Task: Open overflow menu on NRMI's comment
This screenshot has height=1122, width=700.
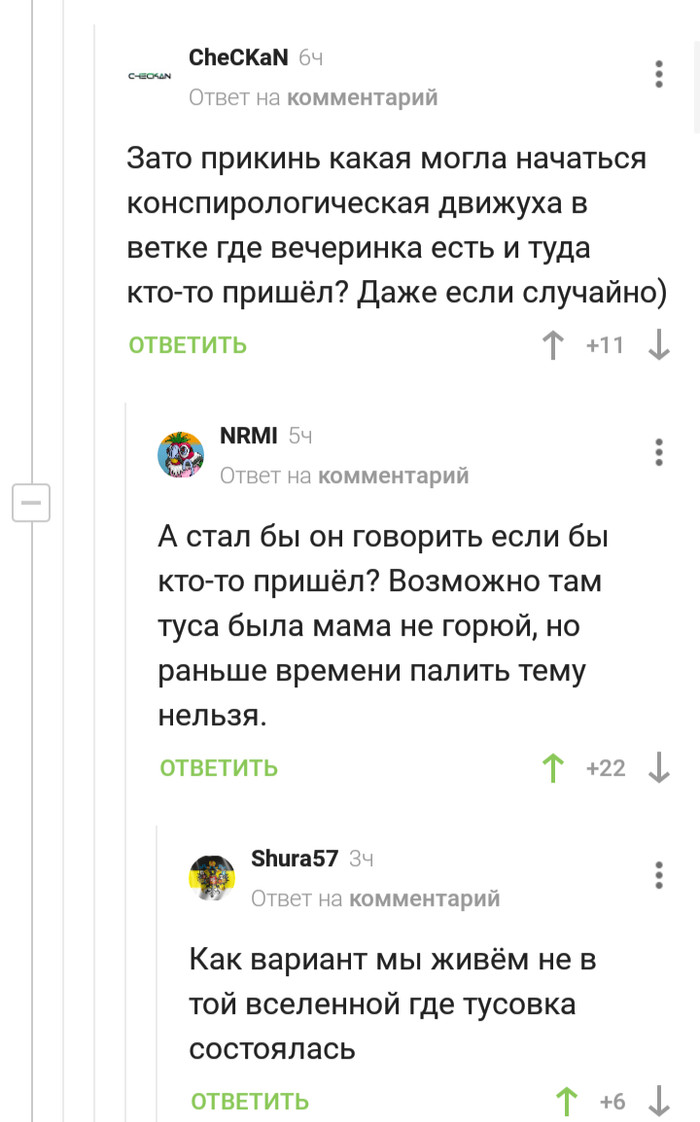Action: click(658, 452)
